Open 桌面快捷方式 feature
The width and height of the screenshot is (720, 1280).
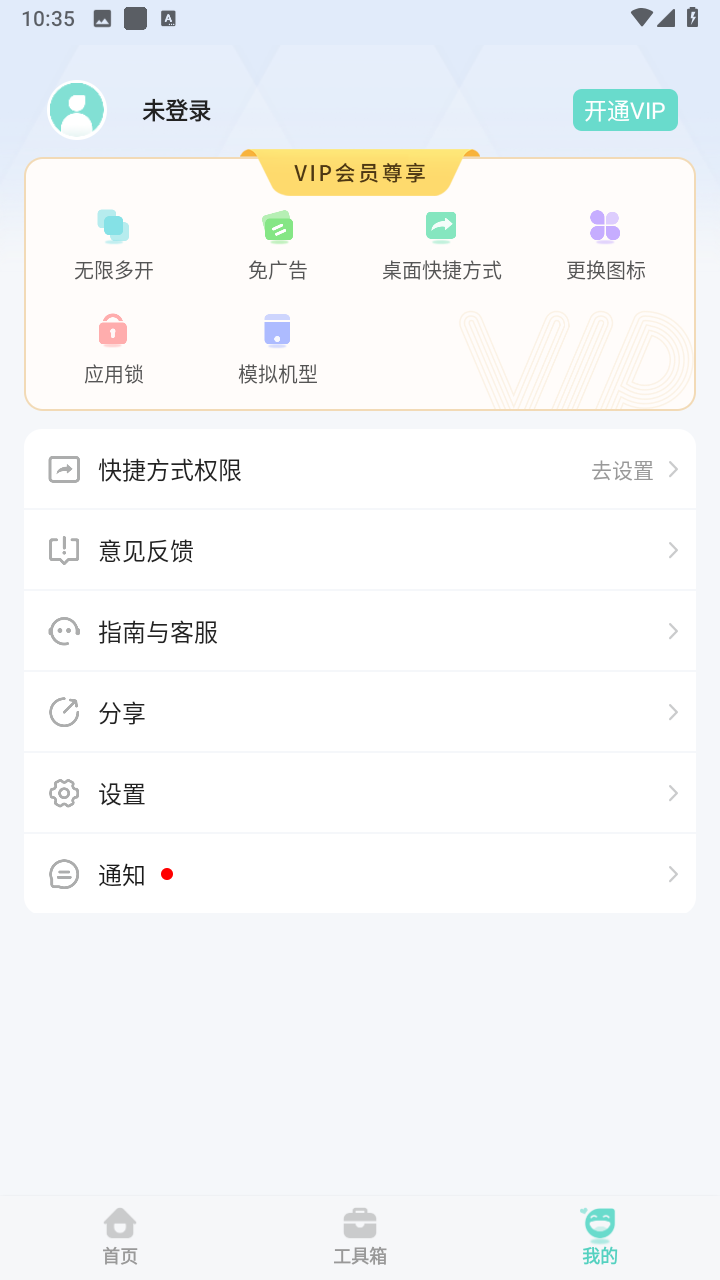(441, 244)
